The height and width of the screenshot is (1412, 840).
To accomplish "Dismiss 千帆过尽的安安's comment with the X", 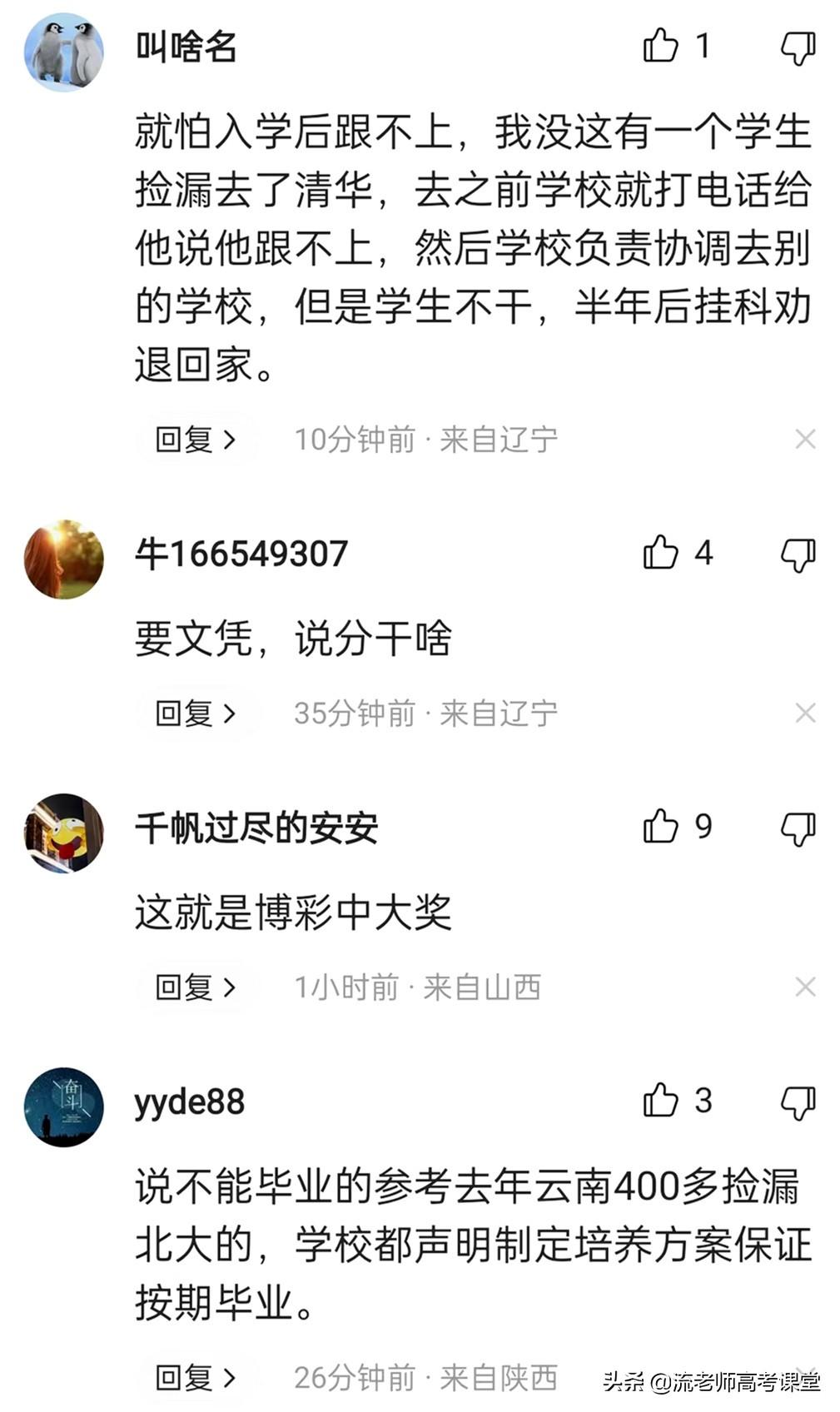I will [804, 987].
